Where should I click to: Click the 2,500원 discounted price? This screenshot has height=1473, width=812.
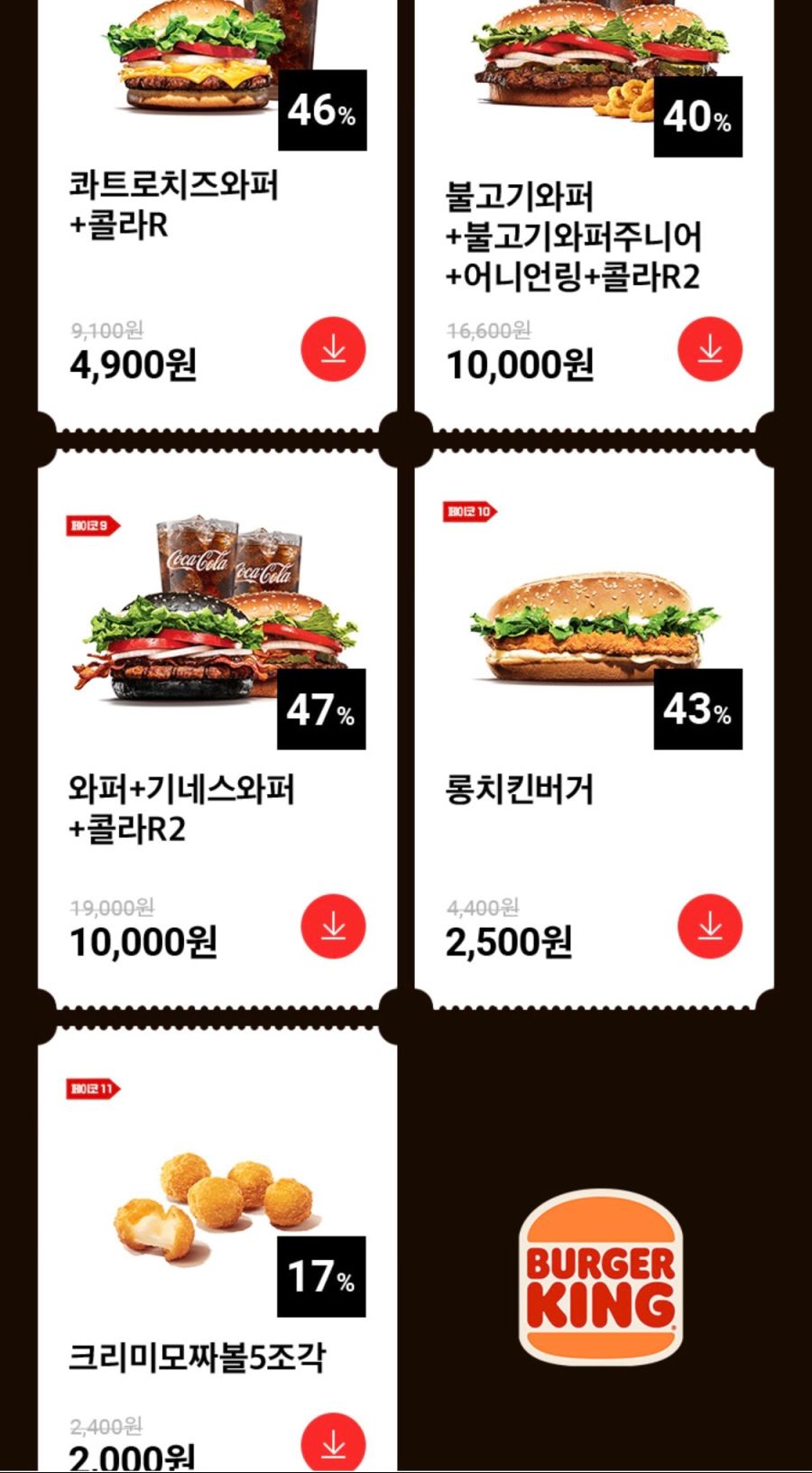[510, 941]
